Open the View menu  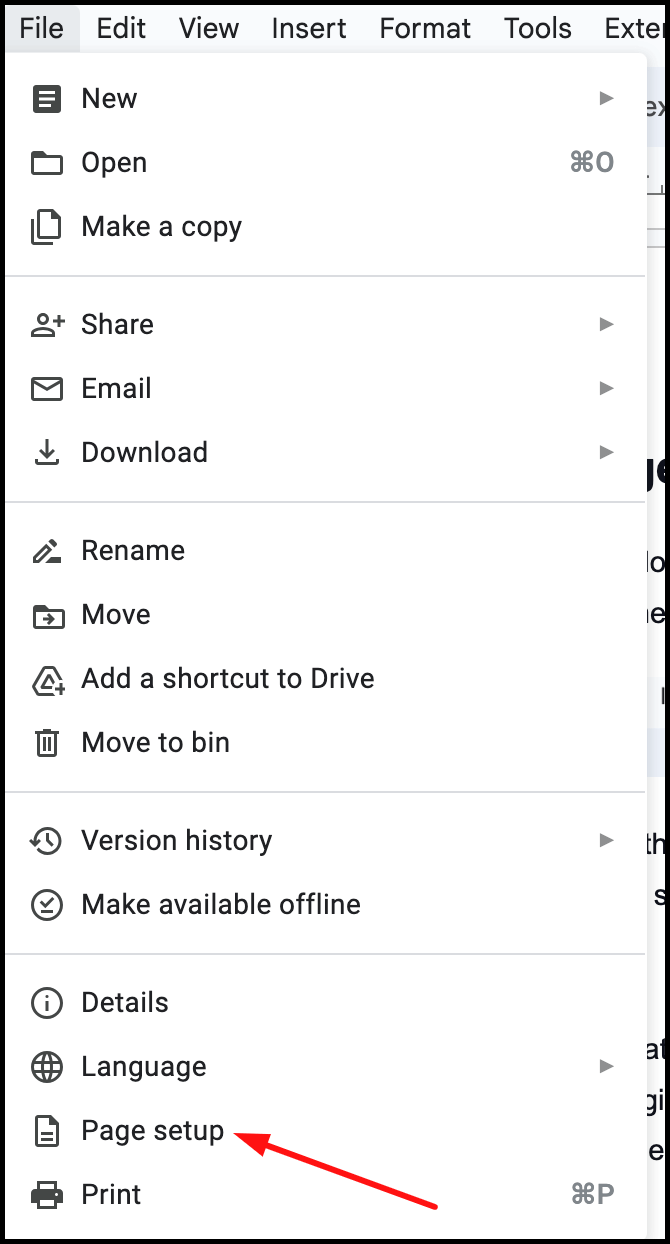(209, 28)
